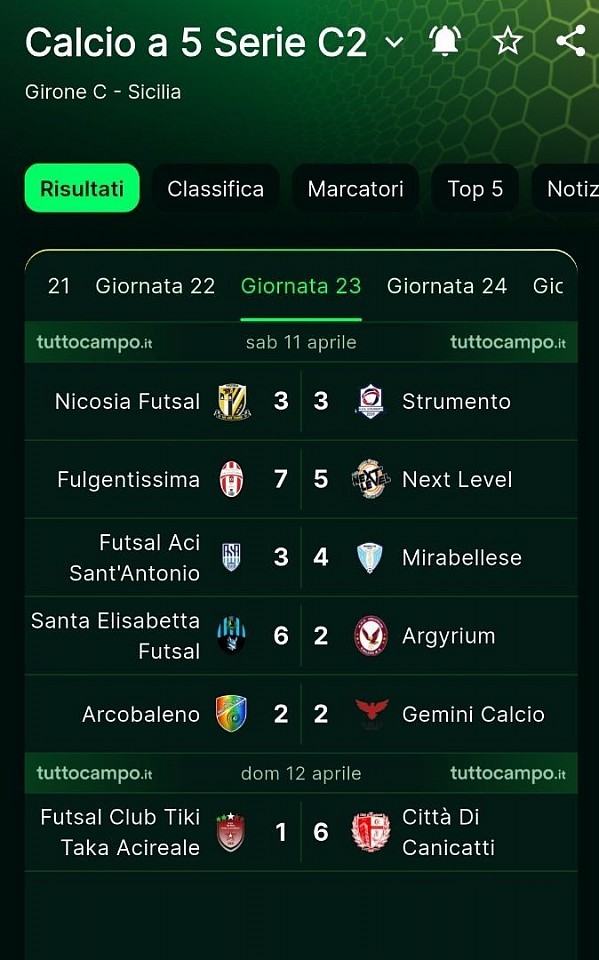Select the Giornata 23 matchday
The image size is (599, 960).
[301, 286]
